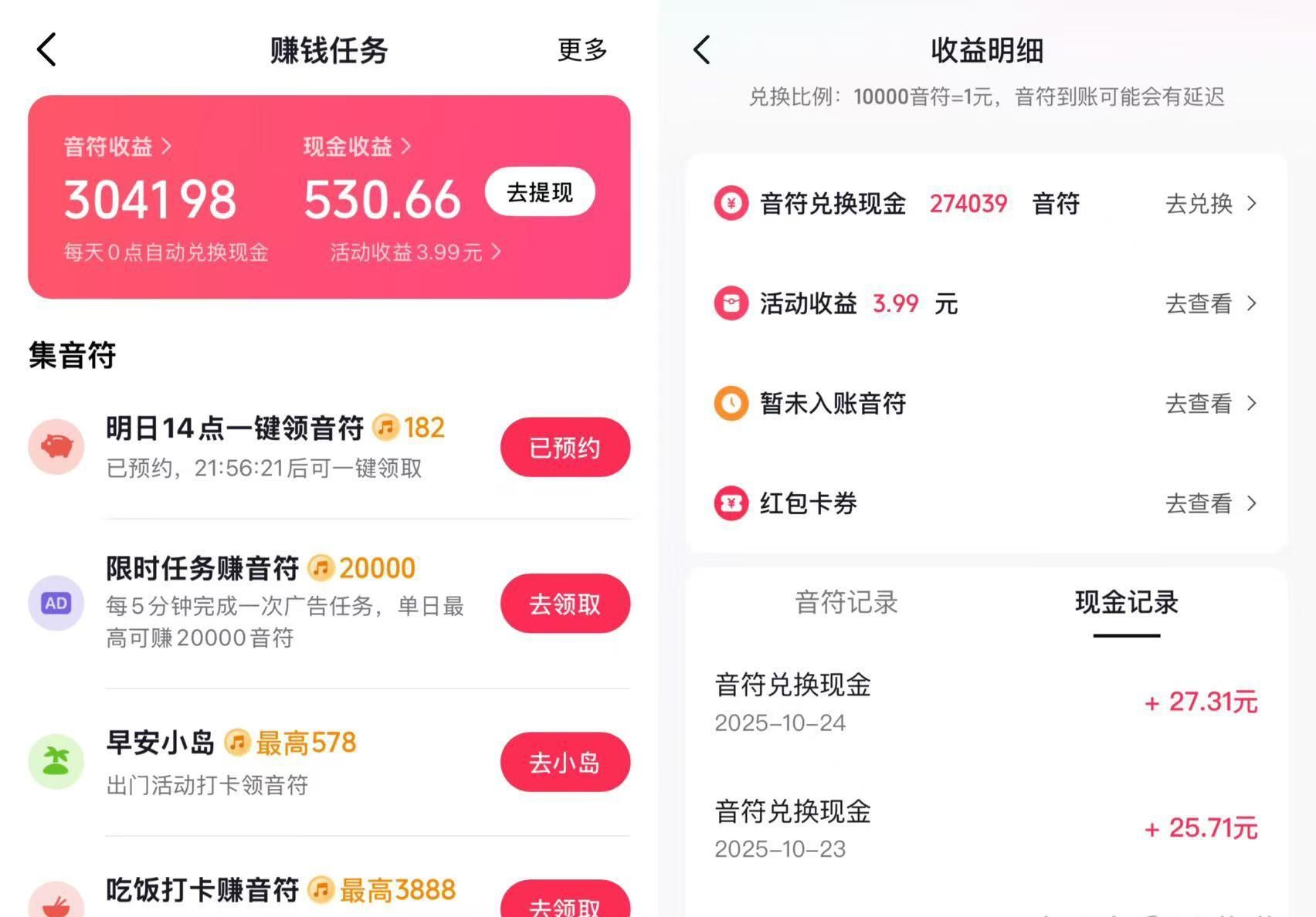1316x917 pixels.
Task: Open 更多 options
Action: click(x=582, y=50)
